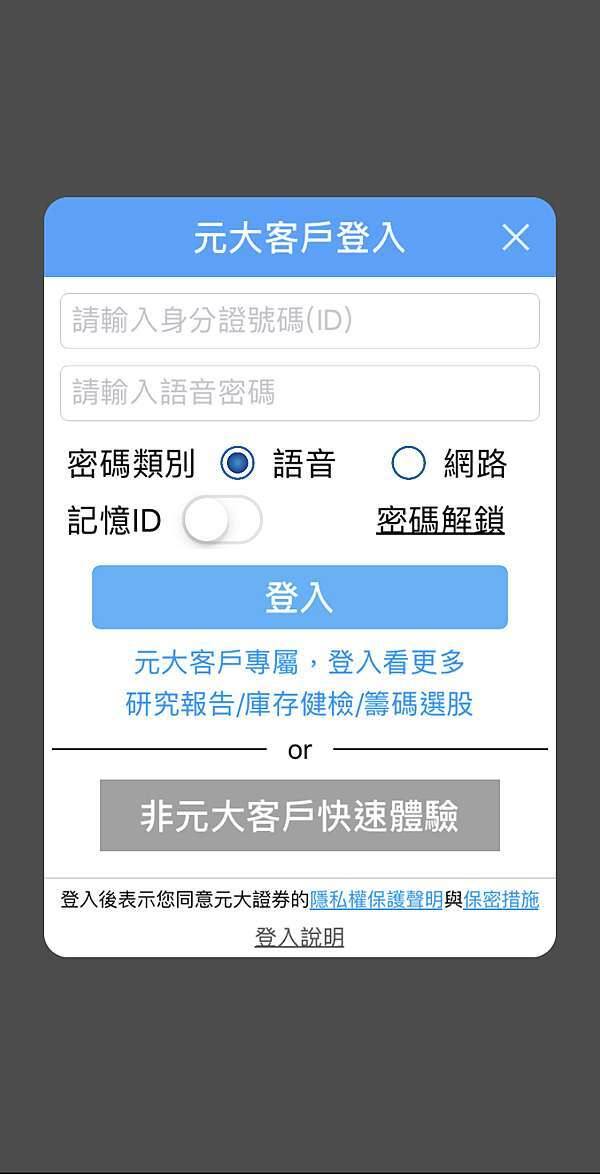The image size is (600, 1174).
Task: Try 非元大客戶快速體驗
Action: coord(300,815)
